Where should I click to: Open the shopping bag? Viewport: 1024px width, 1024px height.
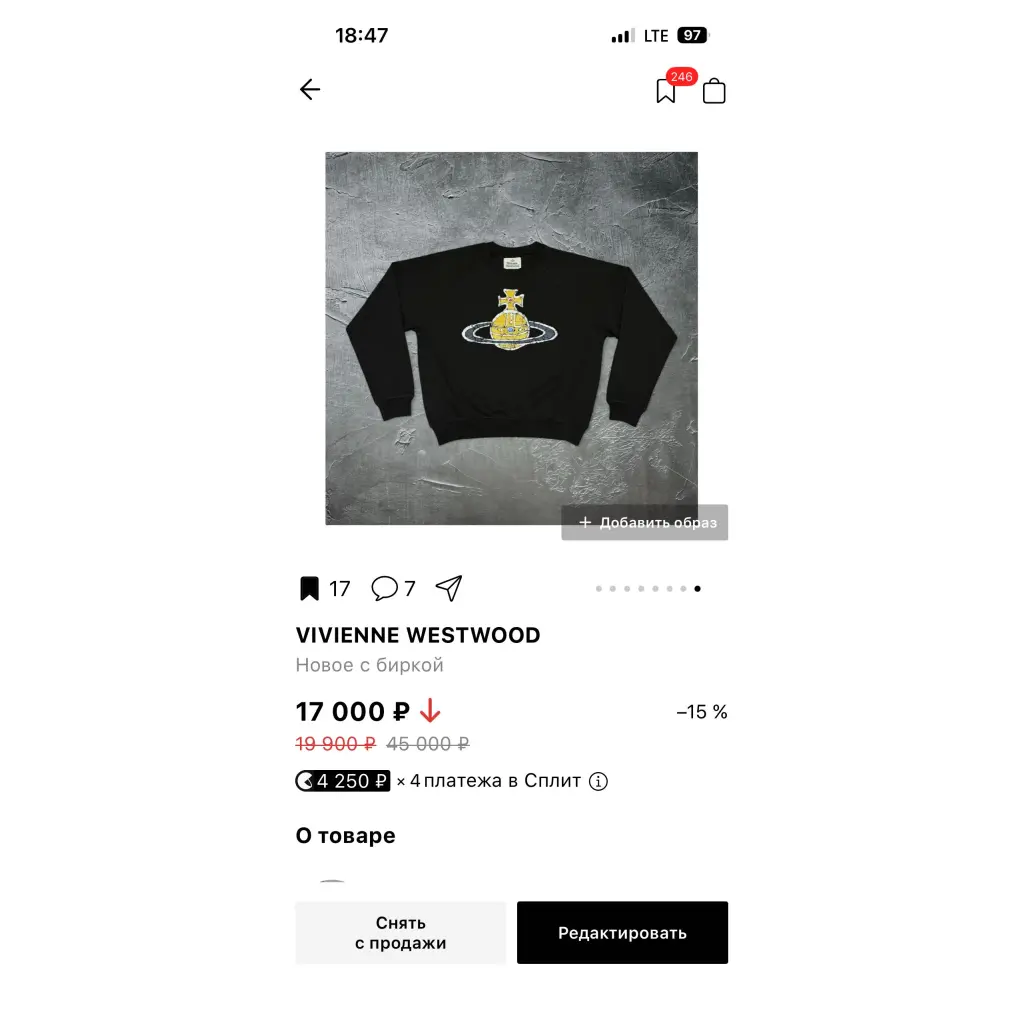pos(714,92)
